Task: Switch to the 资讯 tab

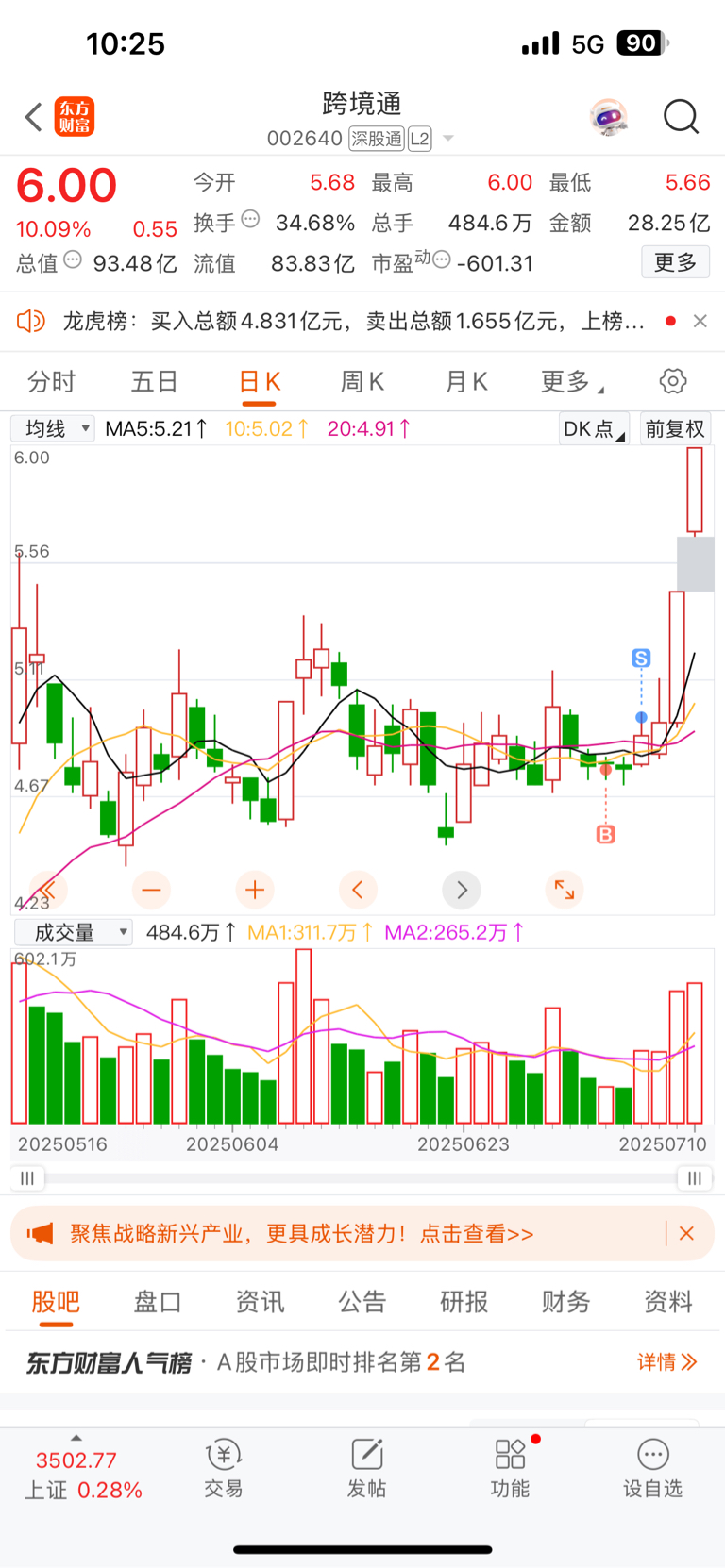Action: (x=260, y=1302)
